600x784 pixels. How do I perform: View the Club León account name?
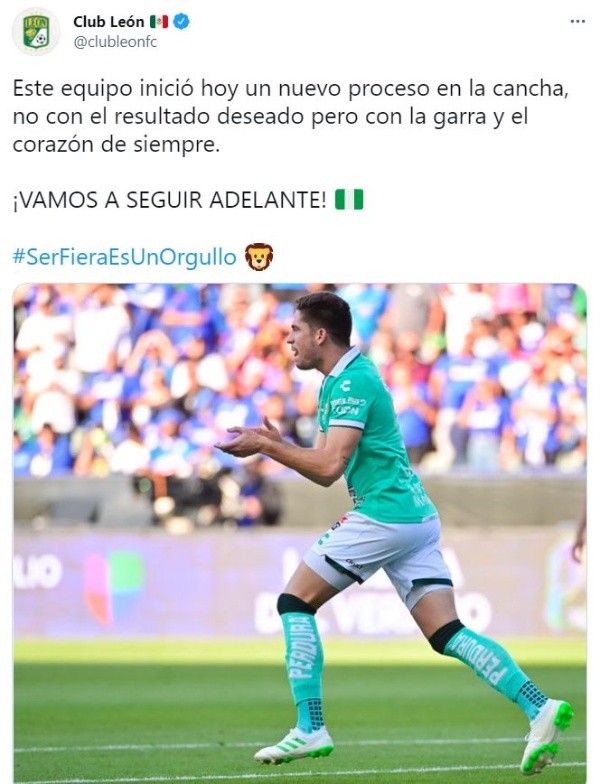(109, 21)
